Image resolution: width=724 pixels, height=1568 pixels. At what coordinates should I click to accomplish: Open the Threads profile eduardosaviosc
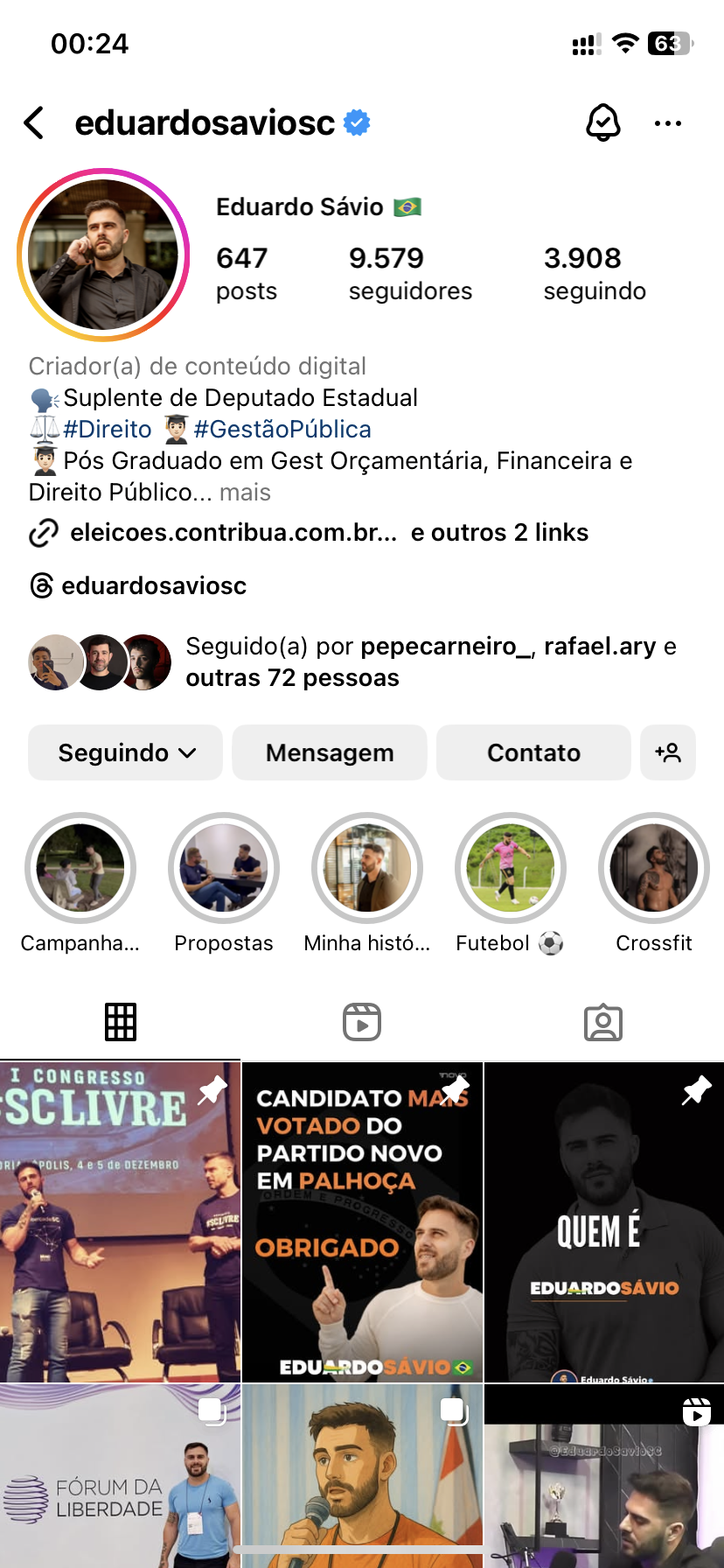coord(153,585)
